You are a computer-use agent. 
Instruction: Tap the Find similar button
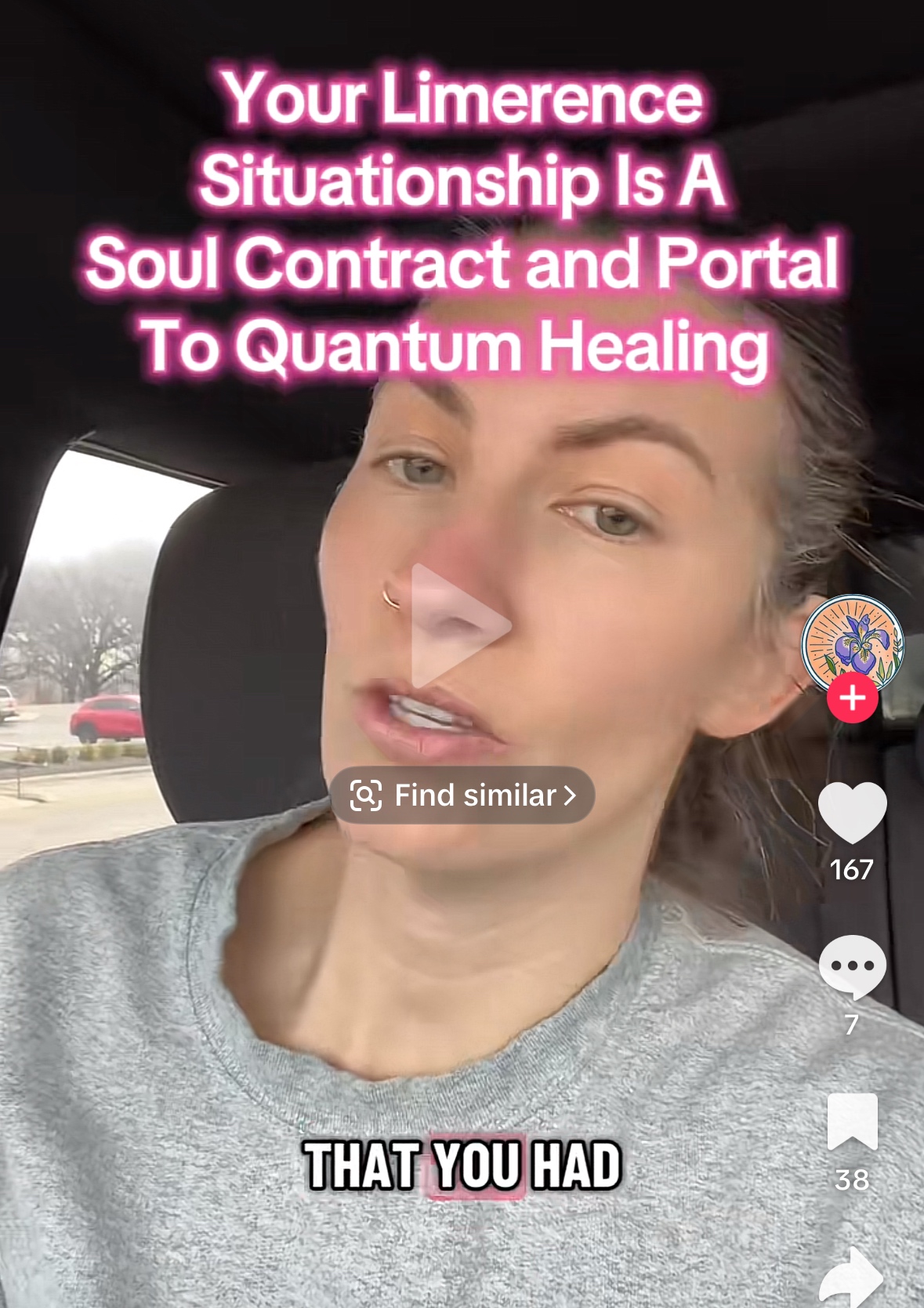(x=462, y=795)
